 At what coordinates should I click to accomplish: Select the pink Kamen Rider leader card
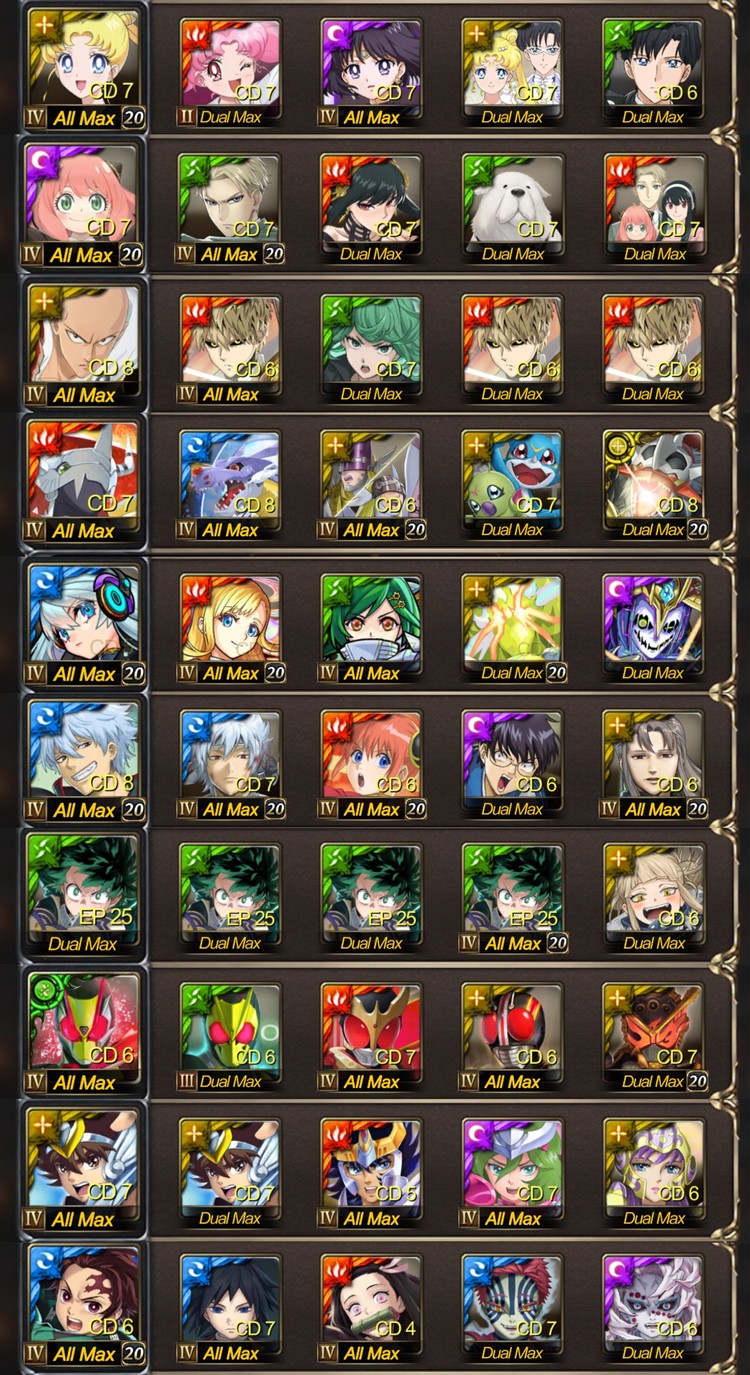point(84,1025)
